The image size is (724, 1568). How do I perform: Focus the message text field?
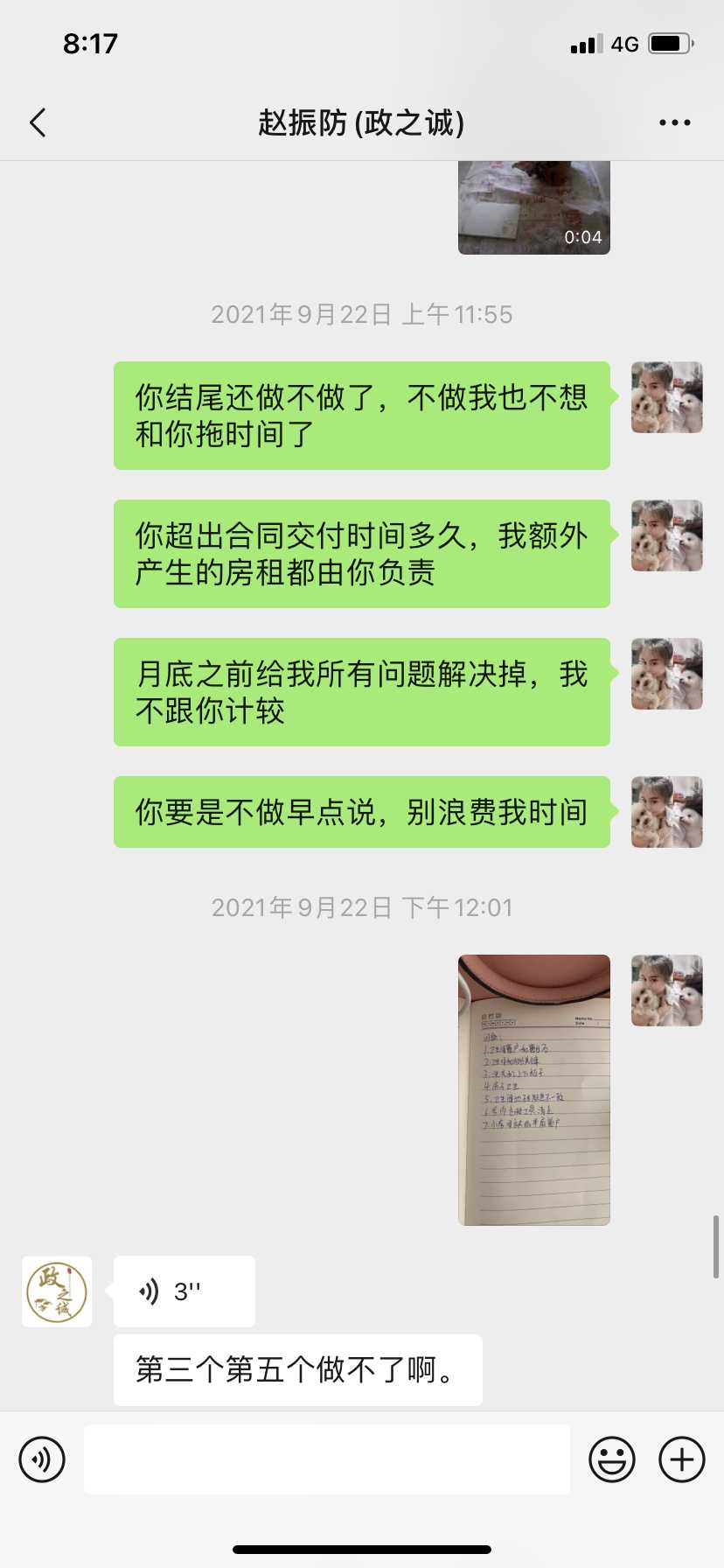[x=326, y=1459]
